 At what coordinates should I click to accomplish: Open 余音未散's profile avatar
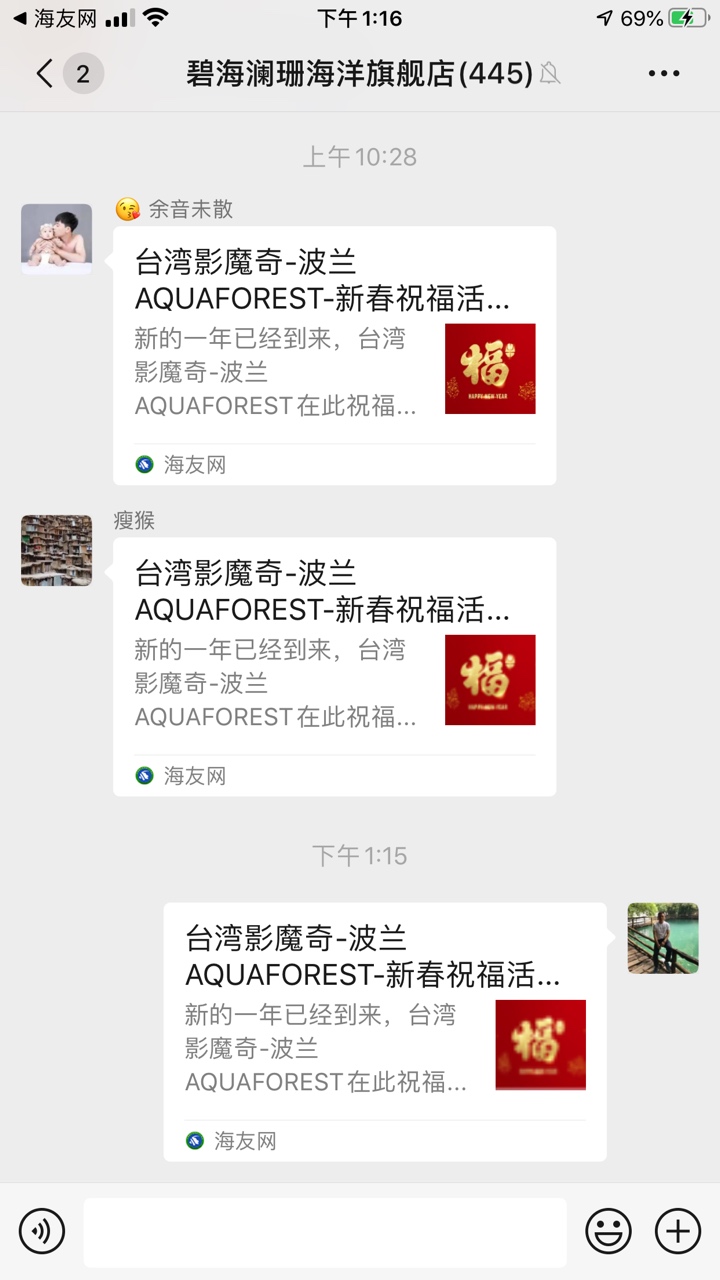(56, 239)
